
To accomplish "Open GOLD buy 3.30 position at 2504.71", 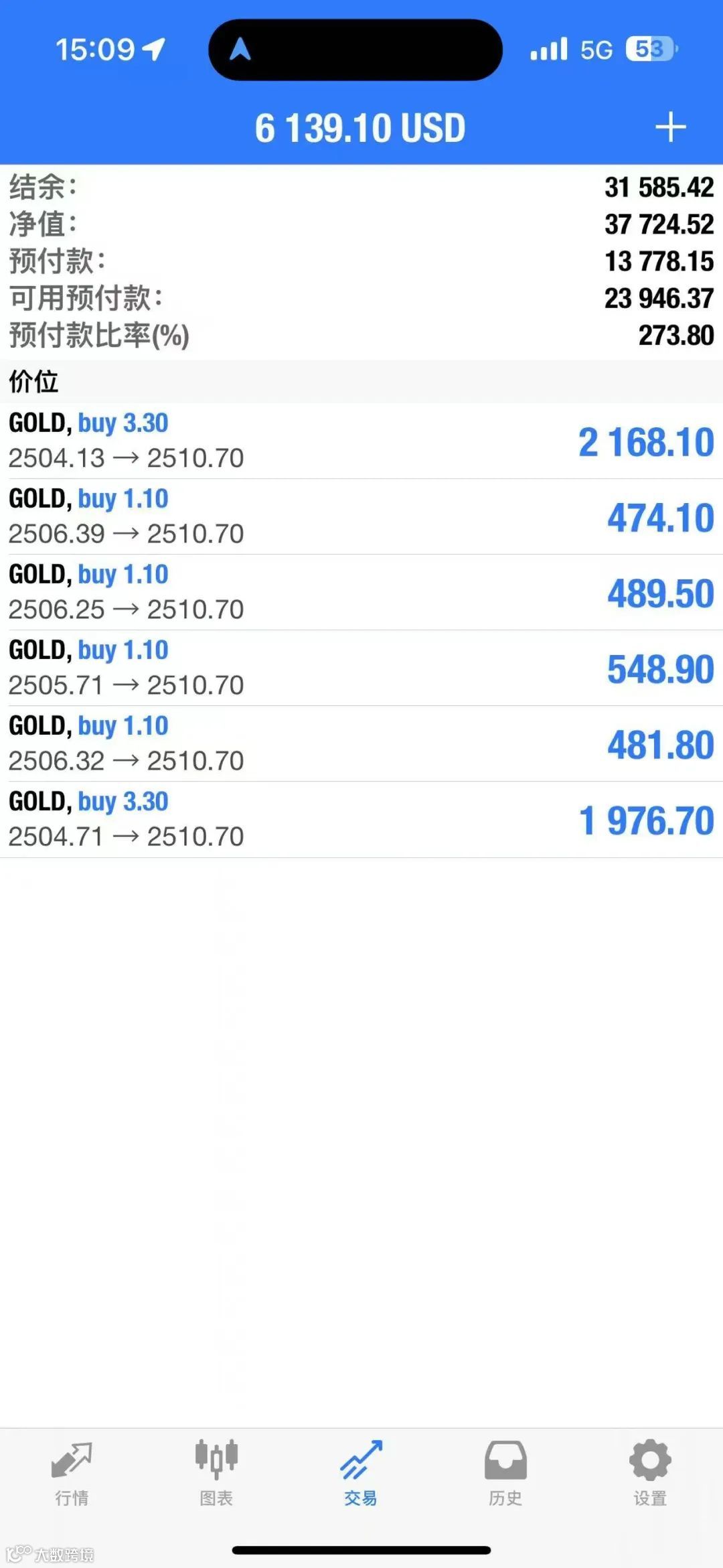I will pyautogui.click(x=361, y=819).
